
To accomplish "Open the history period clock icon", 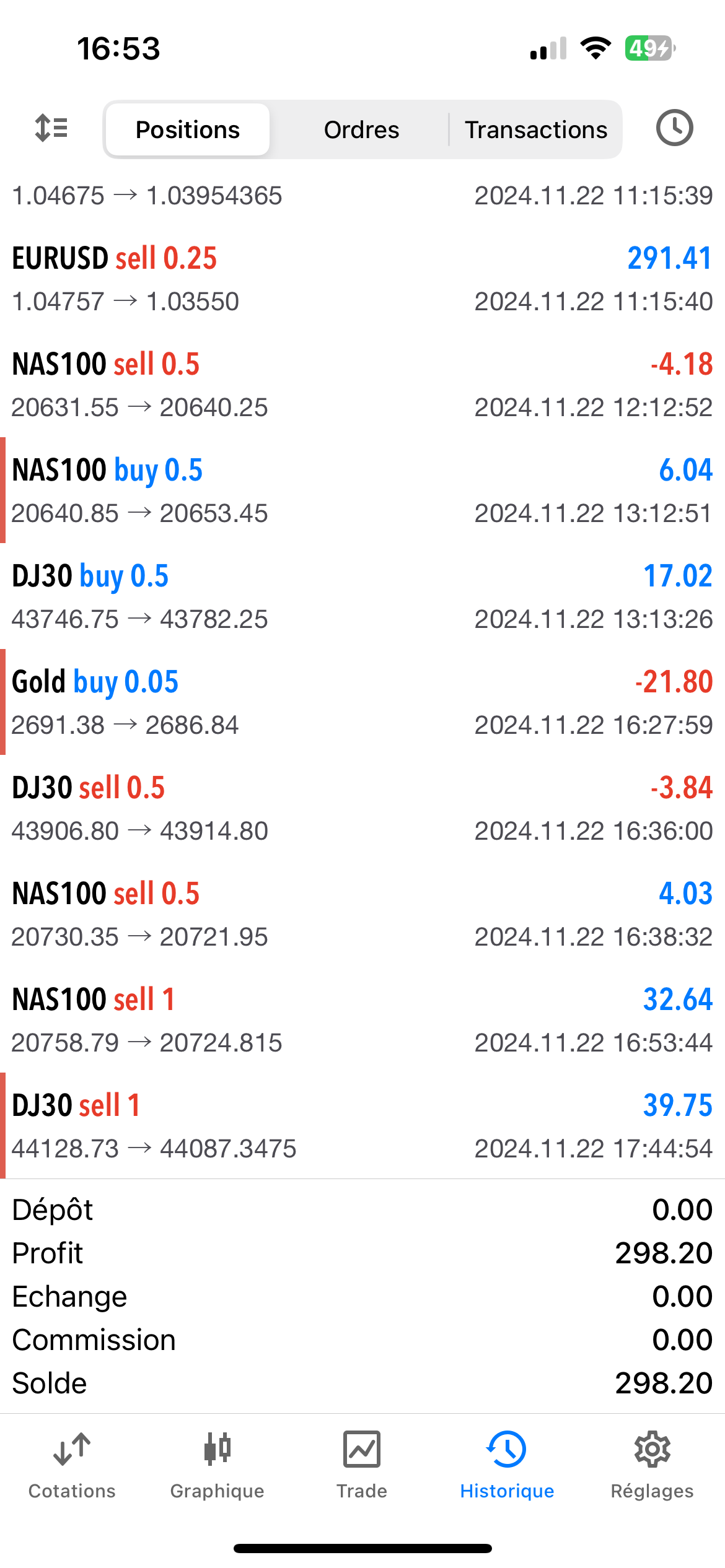I will (x=674, y=128).
